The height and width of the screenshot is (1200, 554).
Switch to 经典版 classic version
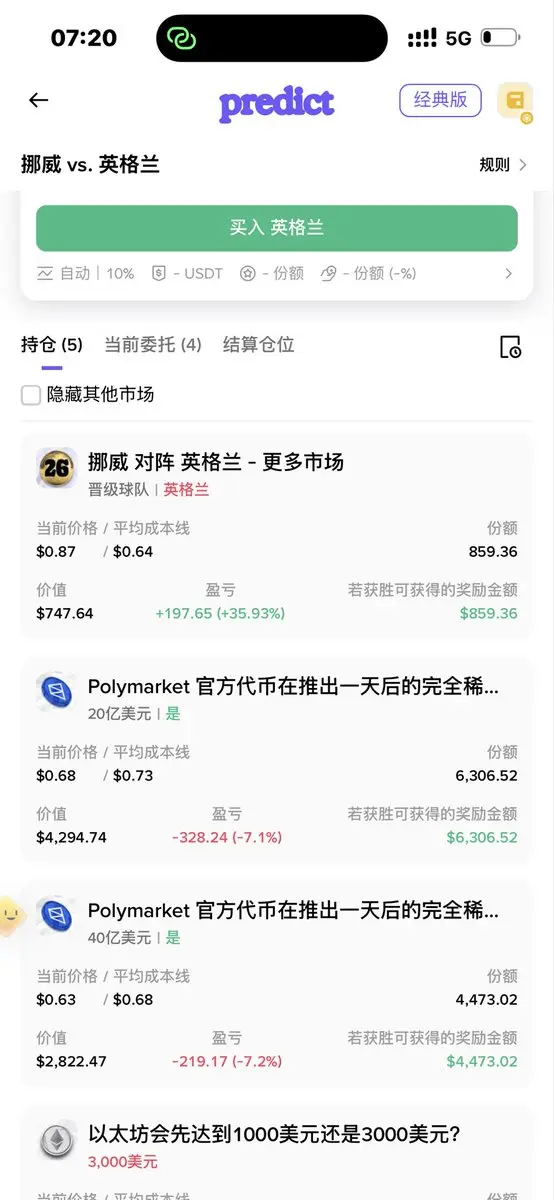click(x=440, y=100)
